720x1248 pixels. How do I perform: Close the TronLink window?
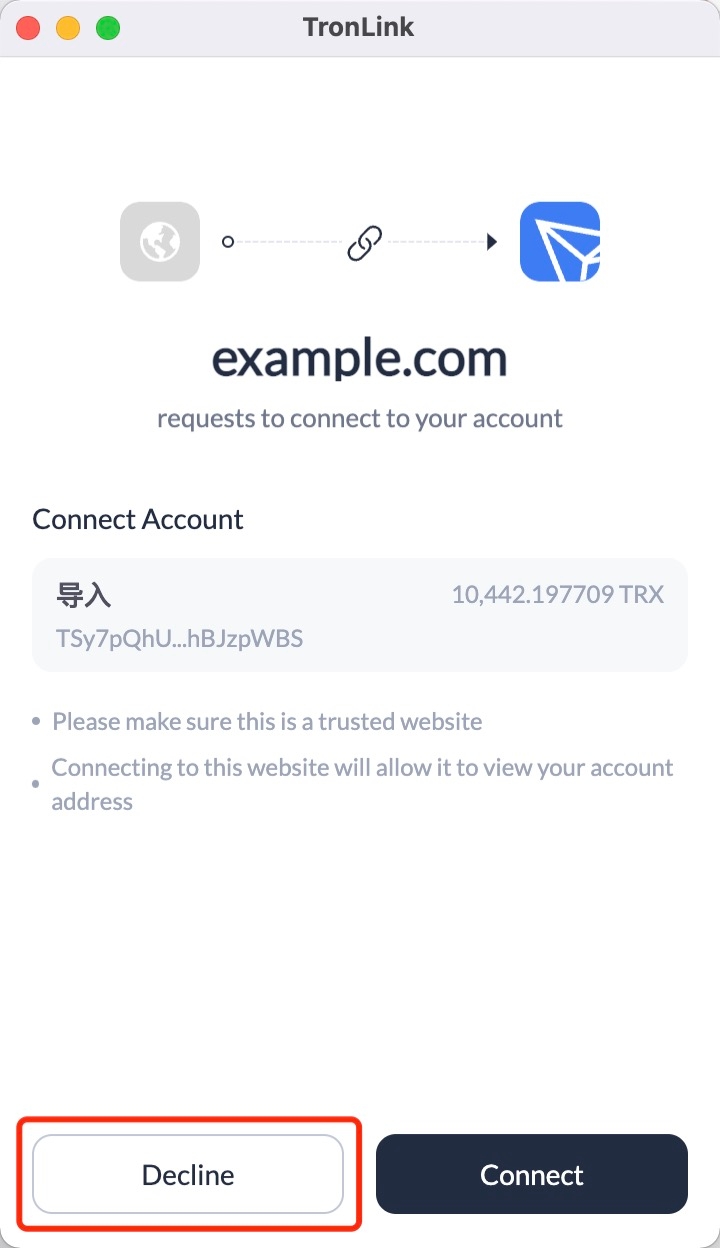pyautogui.click(x=29, y=28)
